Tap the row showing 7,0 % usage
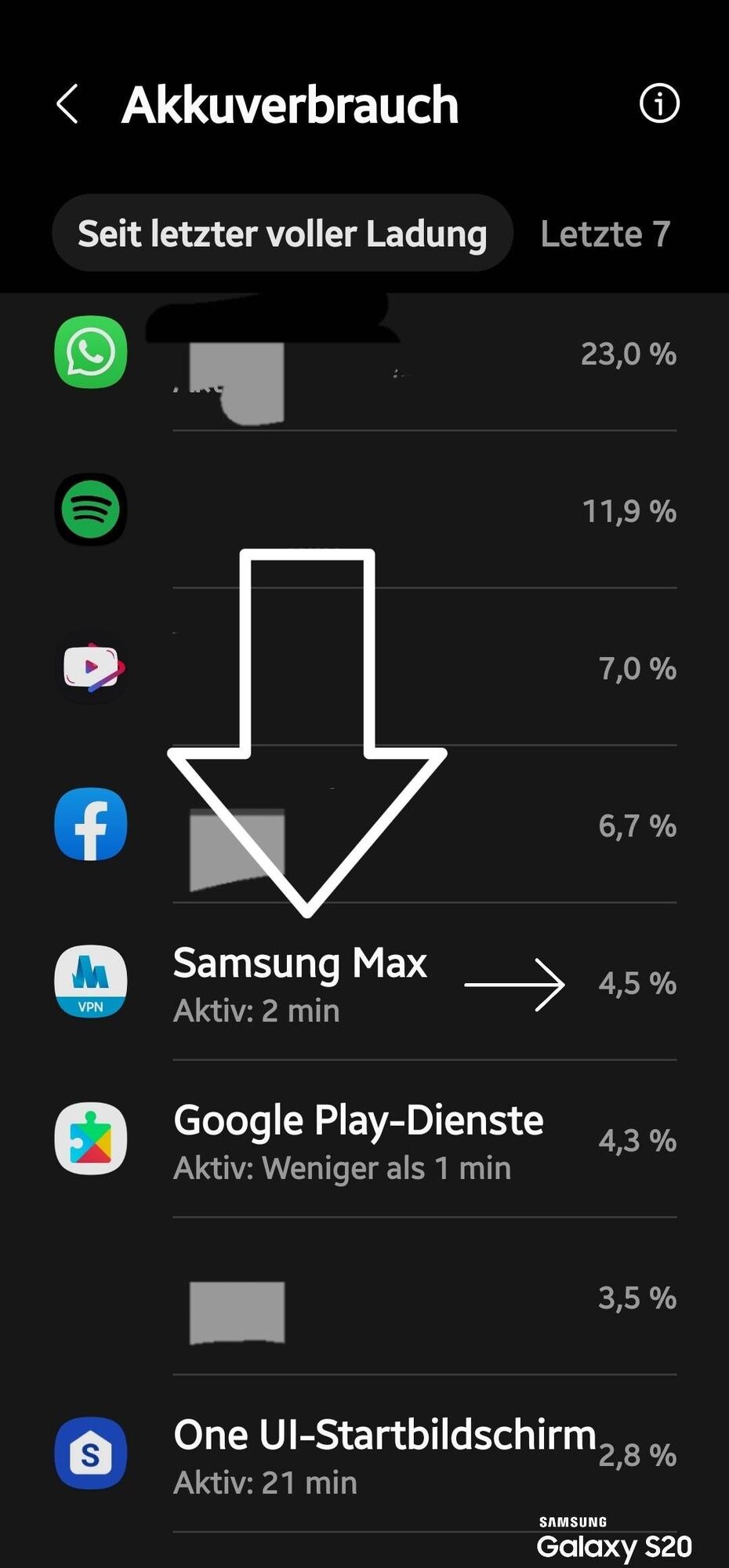The height and width of the screenshot is (1568, 729). [364, 669]
